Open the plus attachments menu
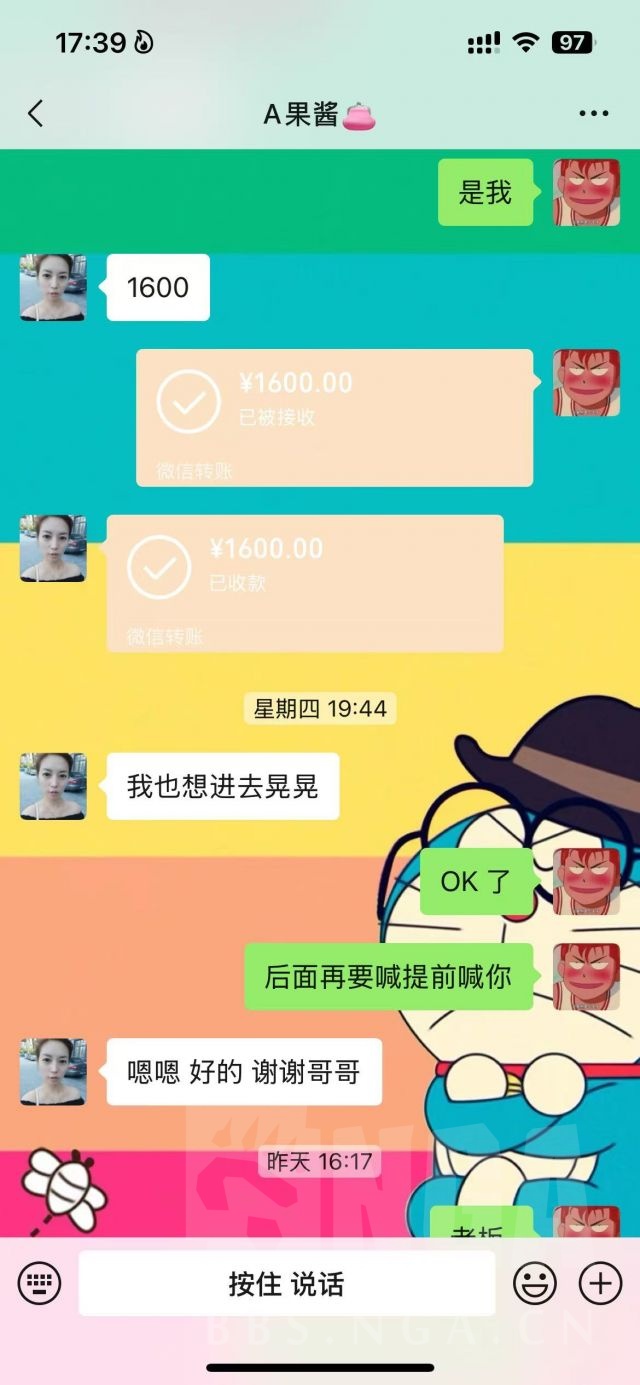The image size is (640, 1385). pos(600,1283)
